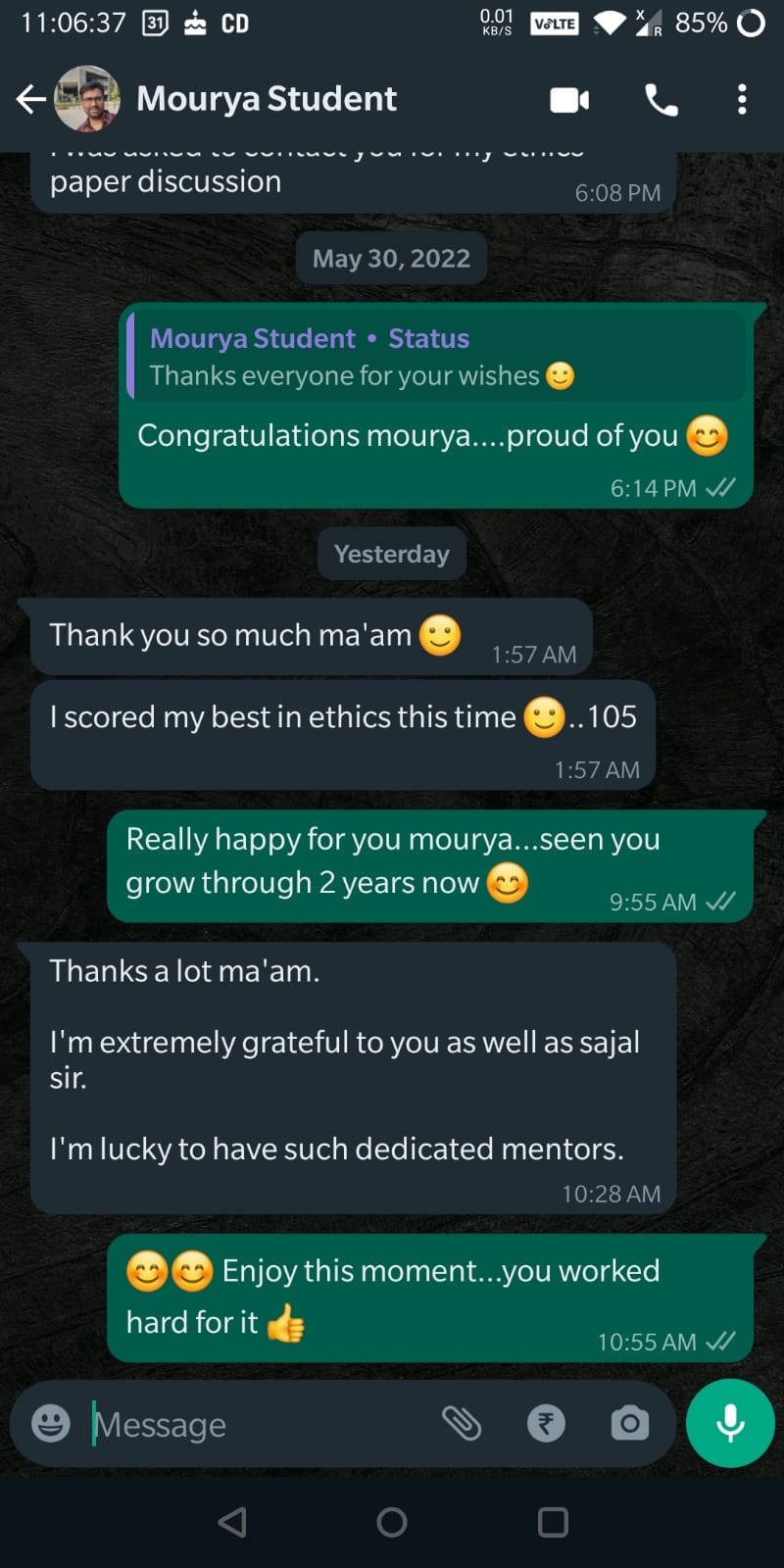
Task: Tap the system home button
Action: (392, 1522)
